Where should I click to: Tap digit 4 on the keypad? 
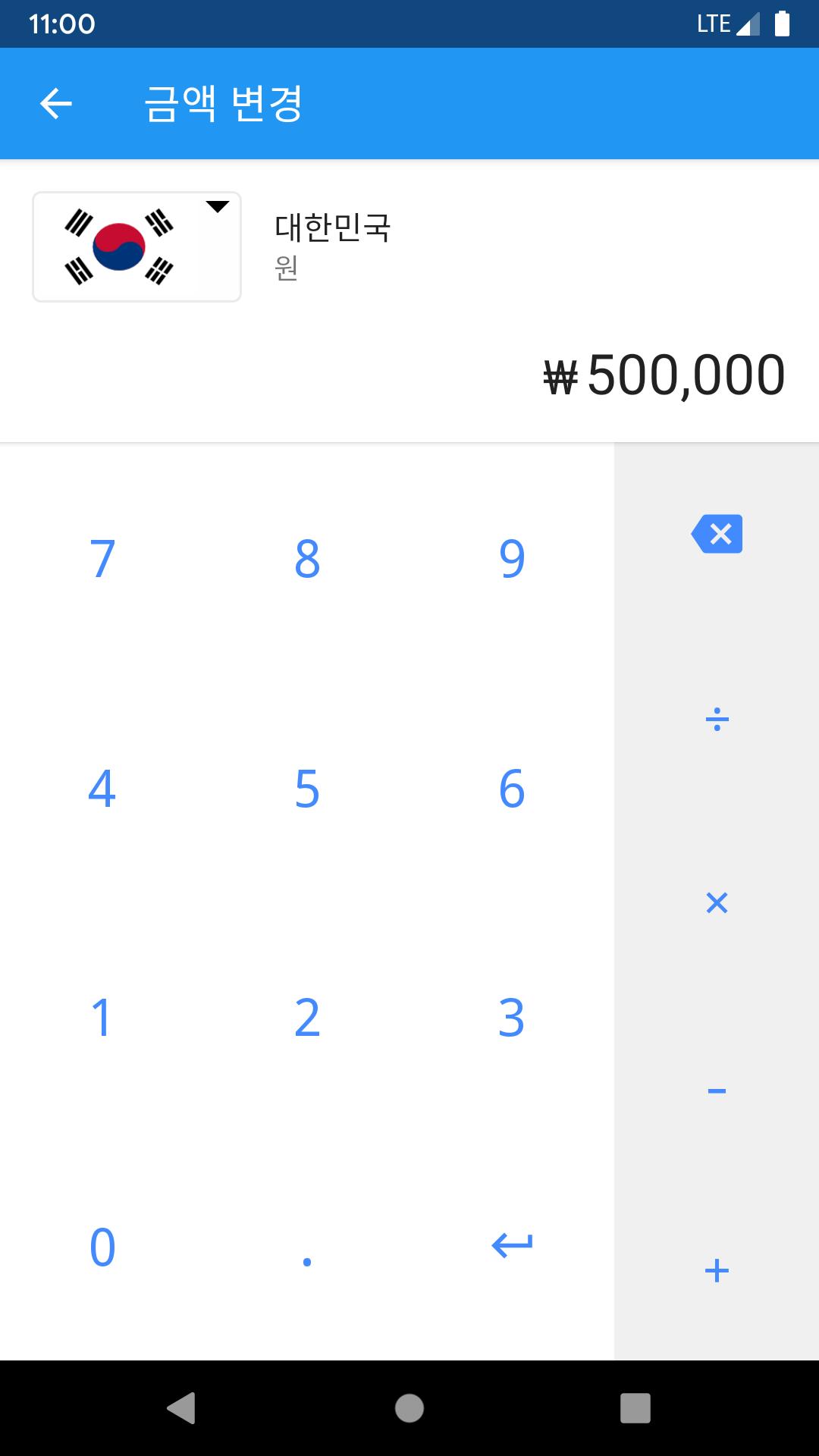tap(102, 788)
